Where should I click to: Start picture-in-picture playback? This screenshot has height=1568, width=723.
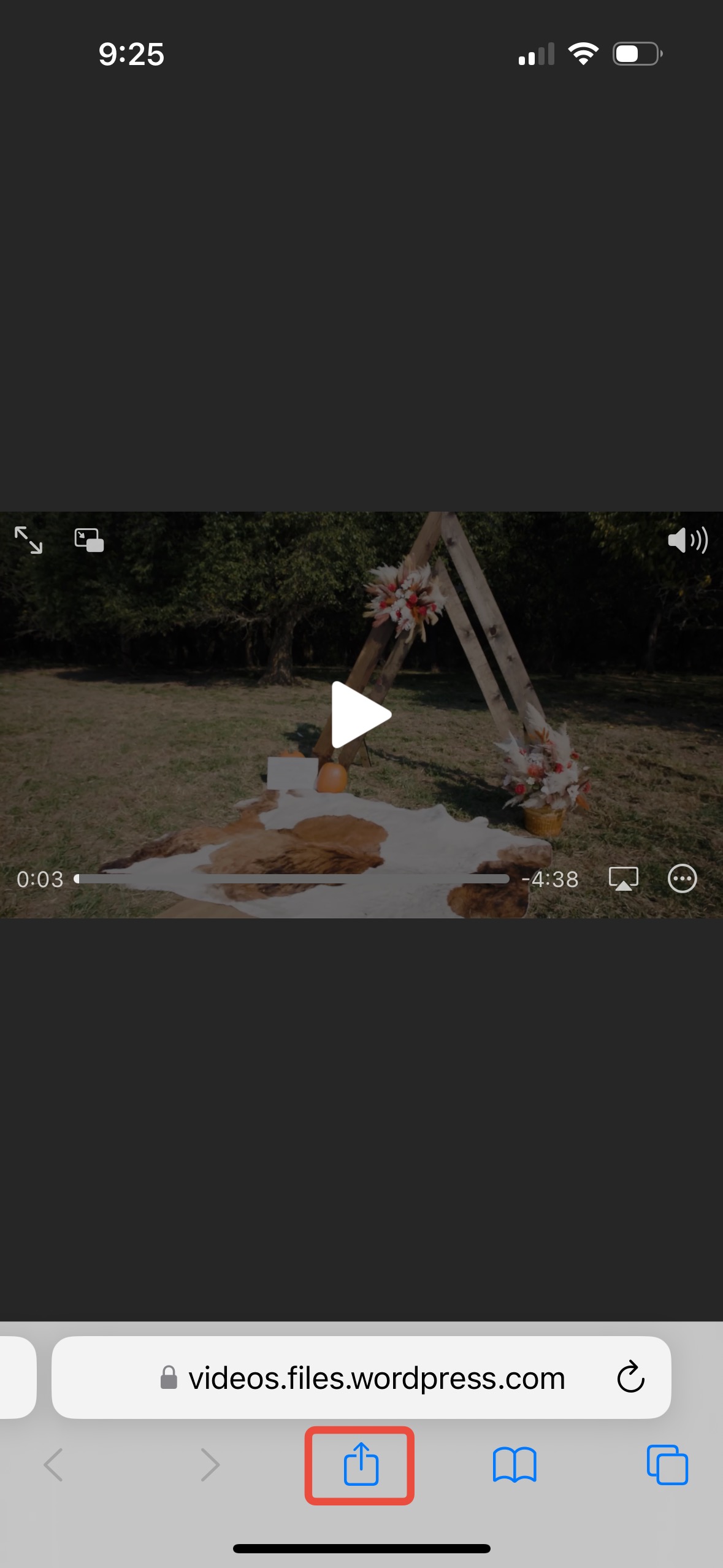click(x=89, y=540)
